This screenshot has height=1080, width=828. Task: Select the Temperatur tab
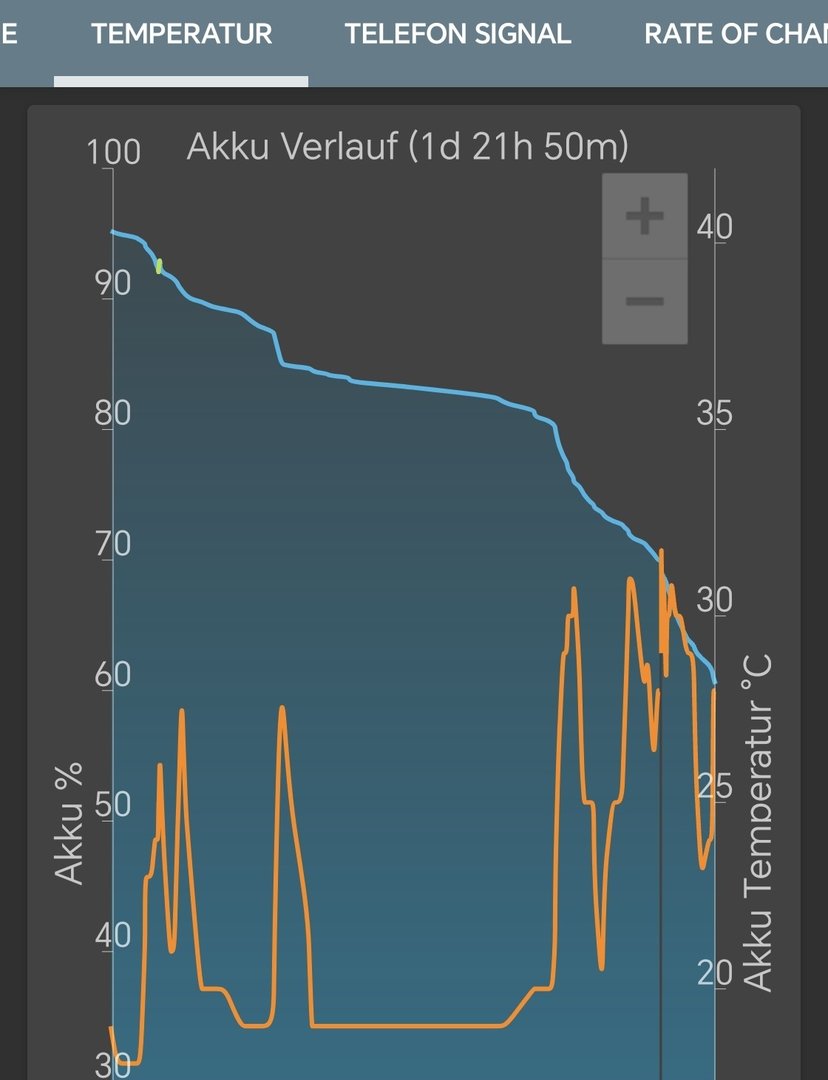coord(181,34)
